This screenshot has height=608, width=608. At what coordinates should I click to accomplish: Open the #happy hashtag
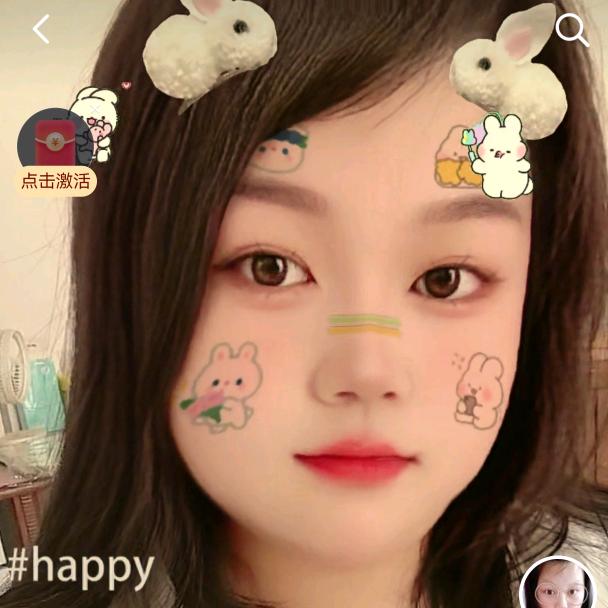pyautogui.click(x=80, y=569)
